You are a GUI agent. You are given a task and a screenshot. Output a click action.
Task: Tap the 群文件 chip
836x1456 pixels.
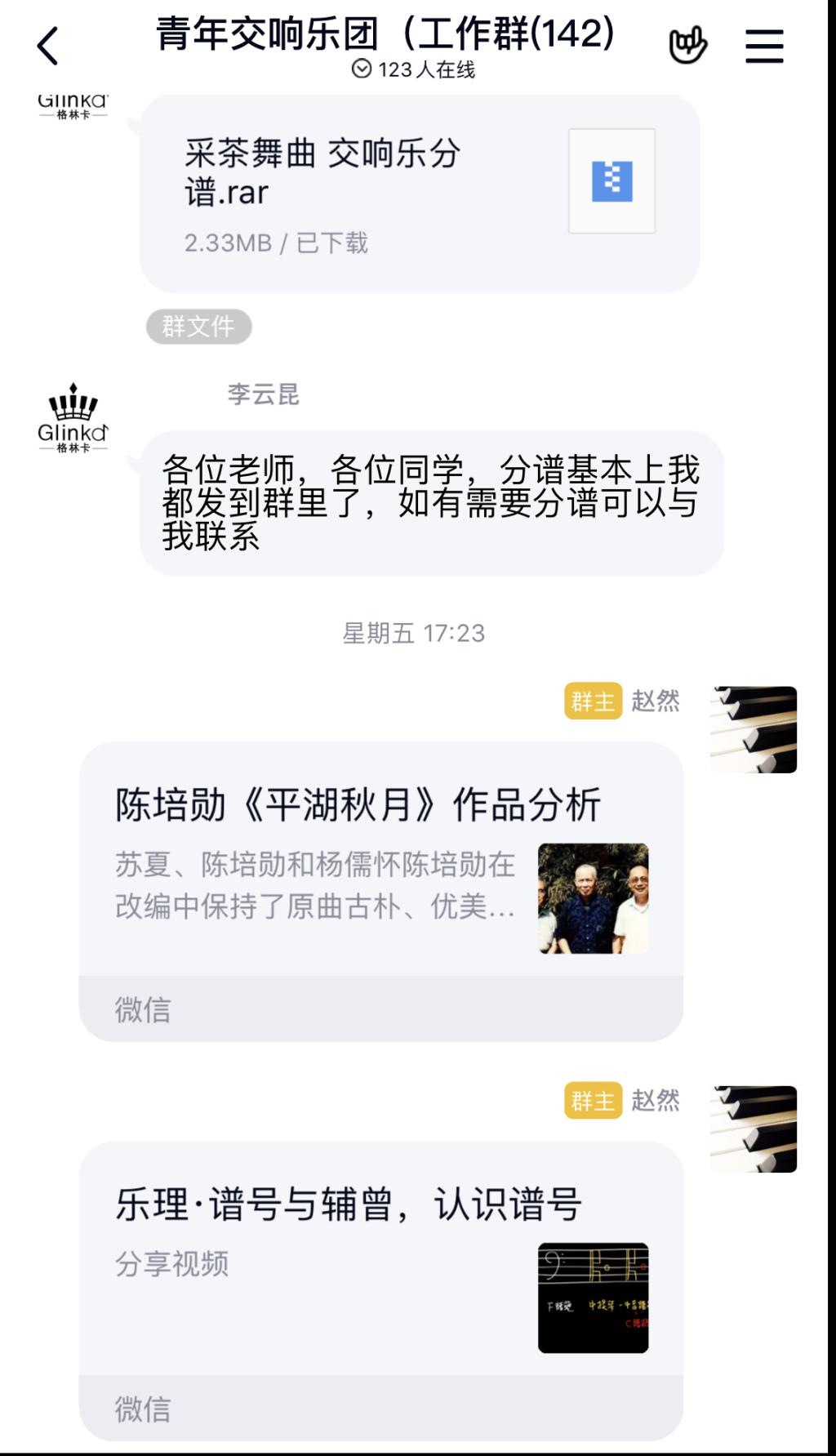pos(198,327)
